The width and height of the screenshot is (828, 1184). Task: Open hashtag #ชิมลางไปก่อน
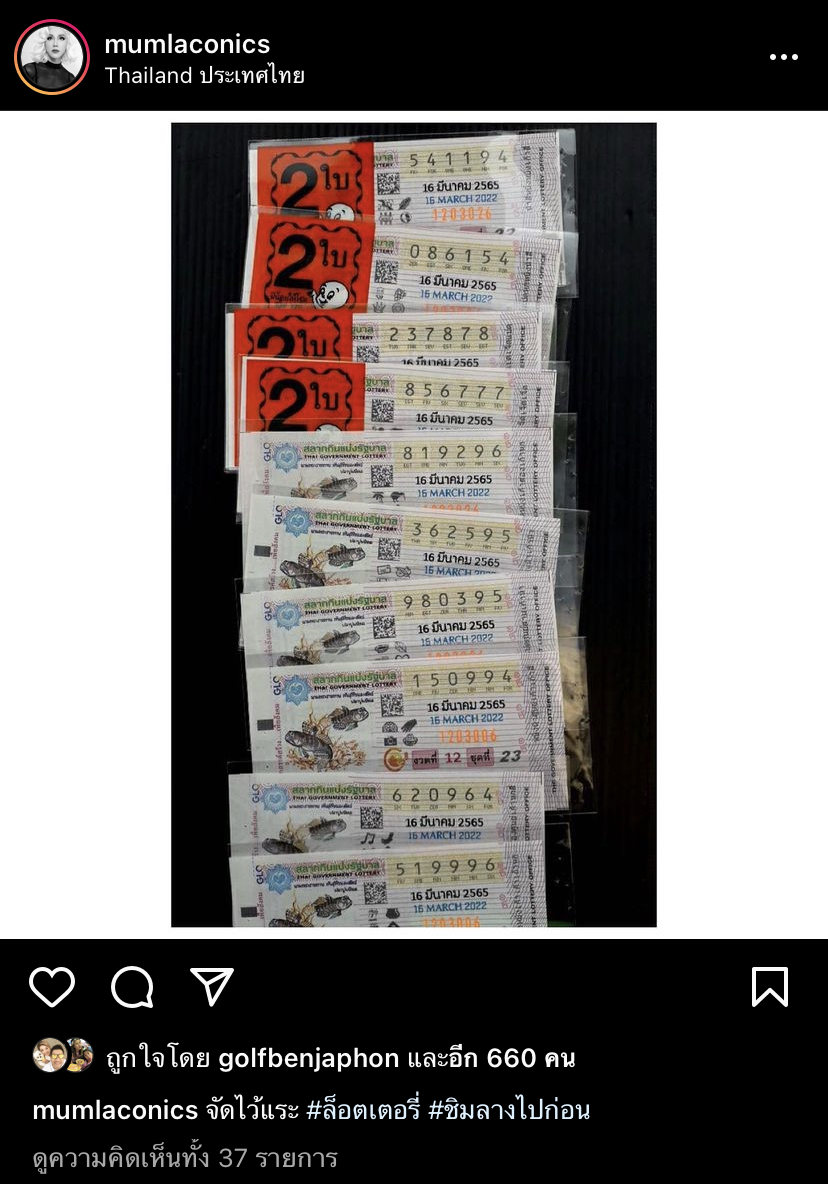508,1109
